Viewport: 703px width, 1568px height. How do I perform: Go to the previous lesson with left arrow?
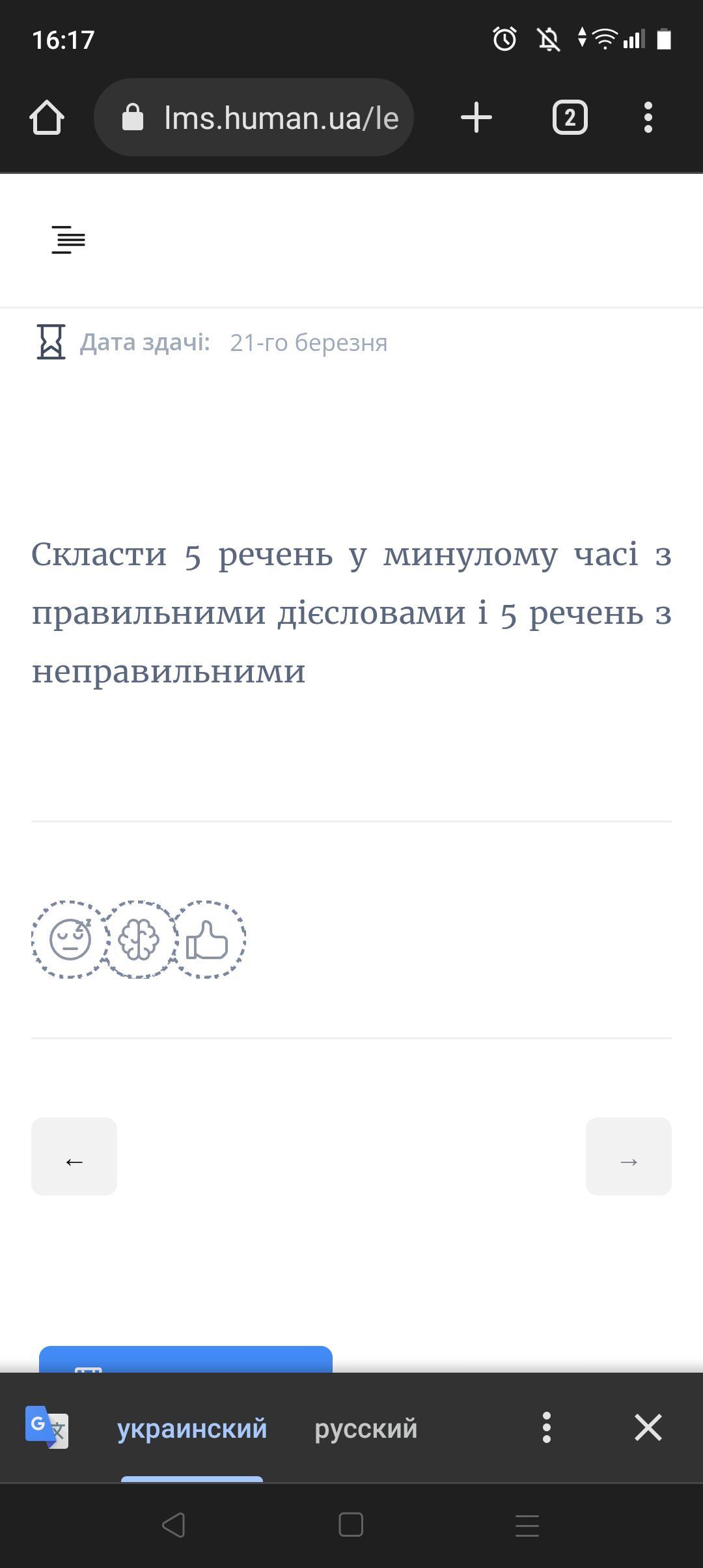tap(74, 1156)
